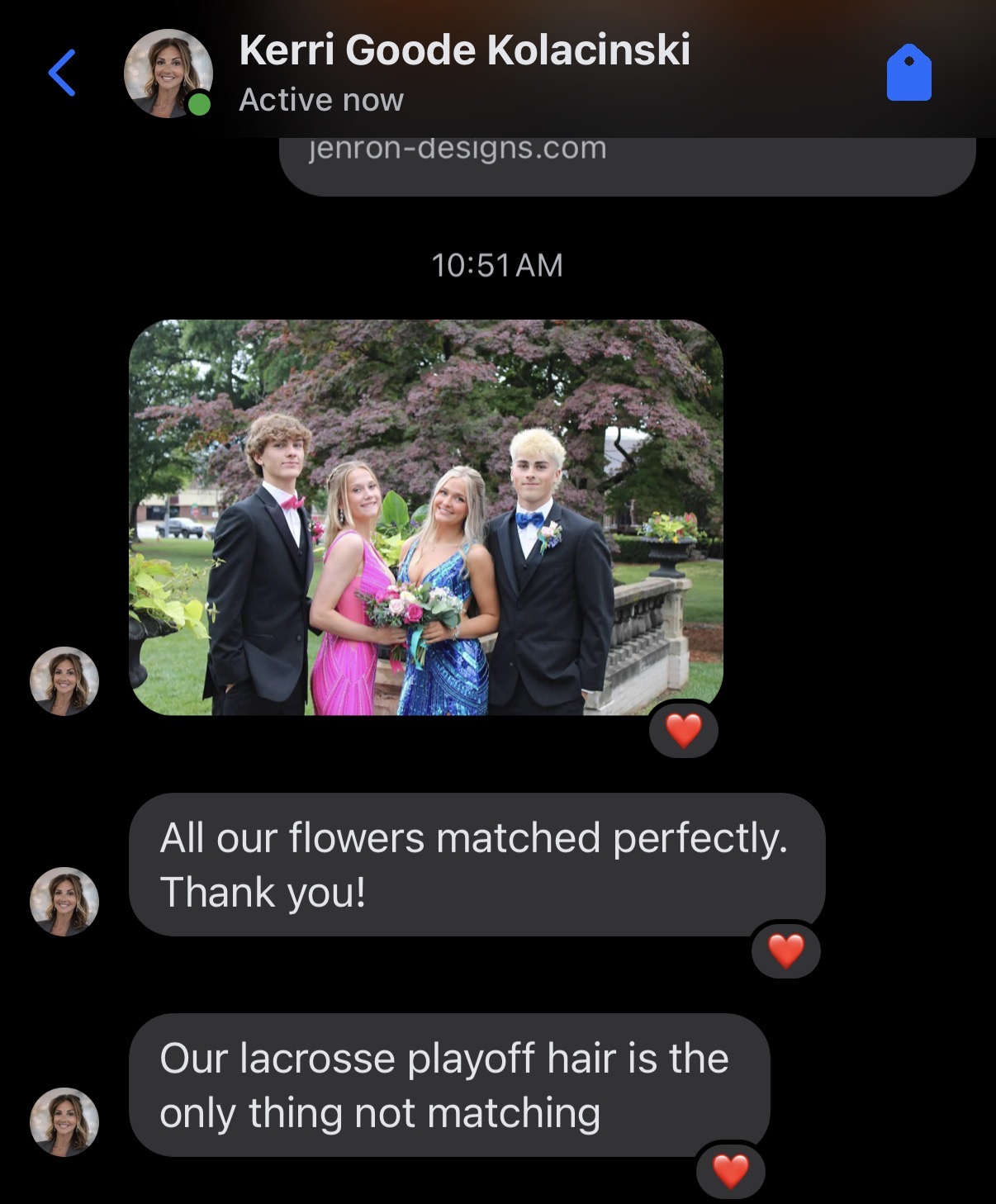
Task: View the heart reaction on the photo
Action: (x=683, y=730)
